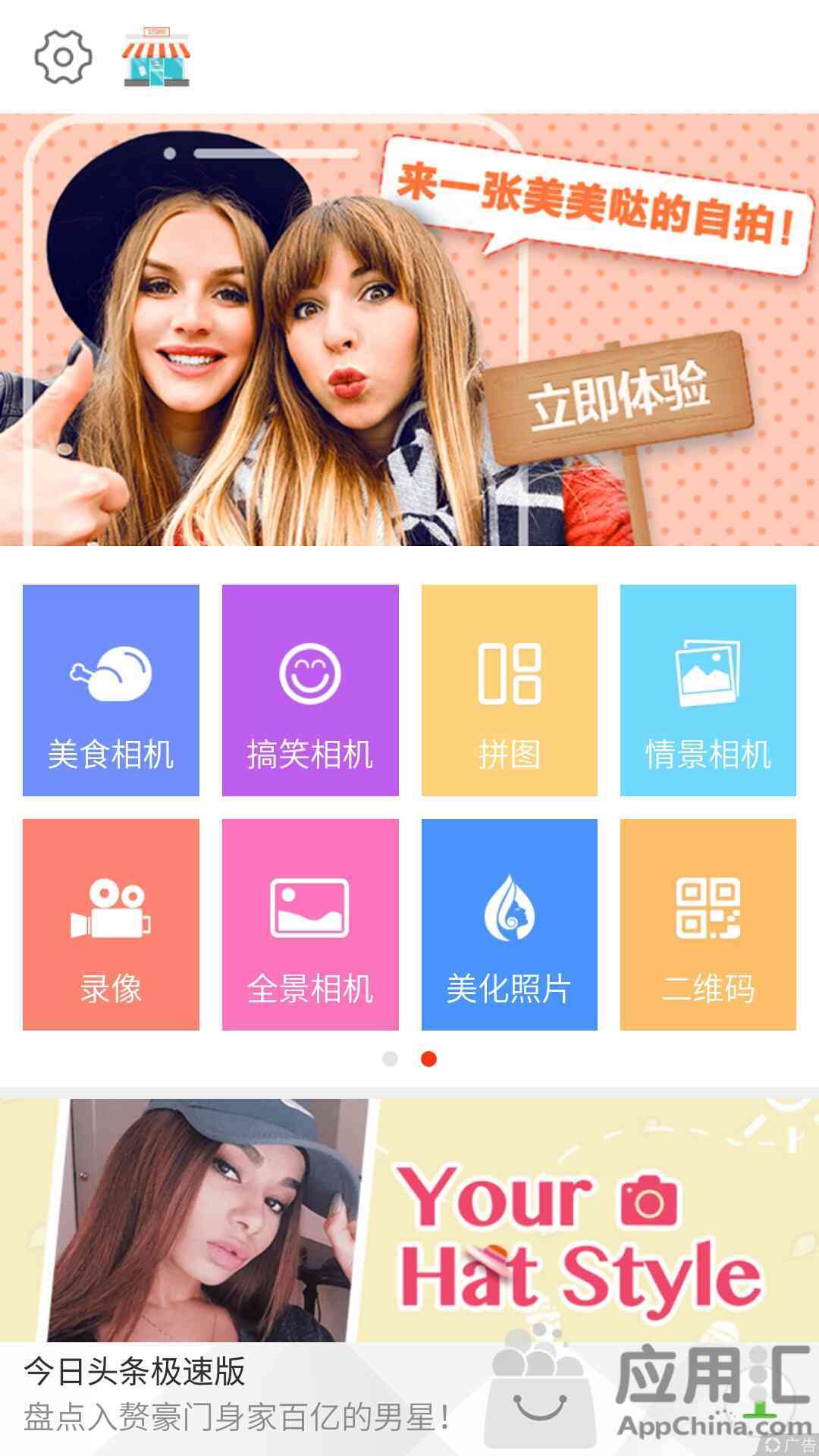Open 拼图 collage maker
Viewport: 819px width, 1456px height.
(510, 690)
